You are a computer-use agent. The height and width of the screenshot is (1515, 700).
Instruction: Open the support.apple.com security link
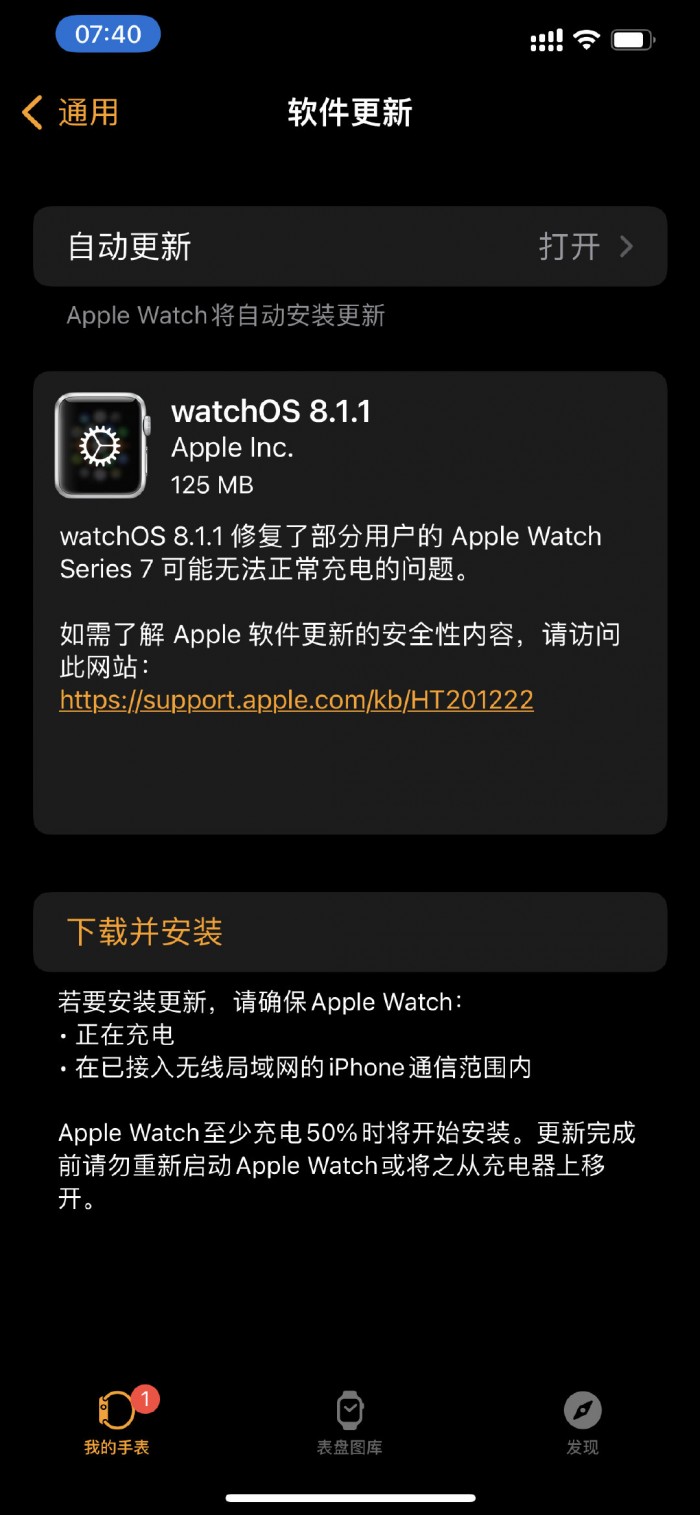pos(296,700)
